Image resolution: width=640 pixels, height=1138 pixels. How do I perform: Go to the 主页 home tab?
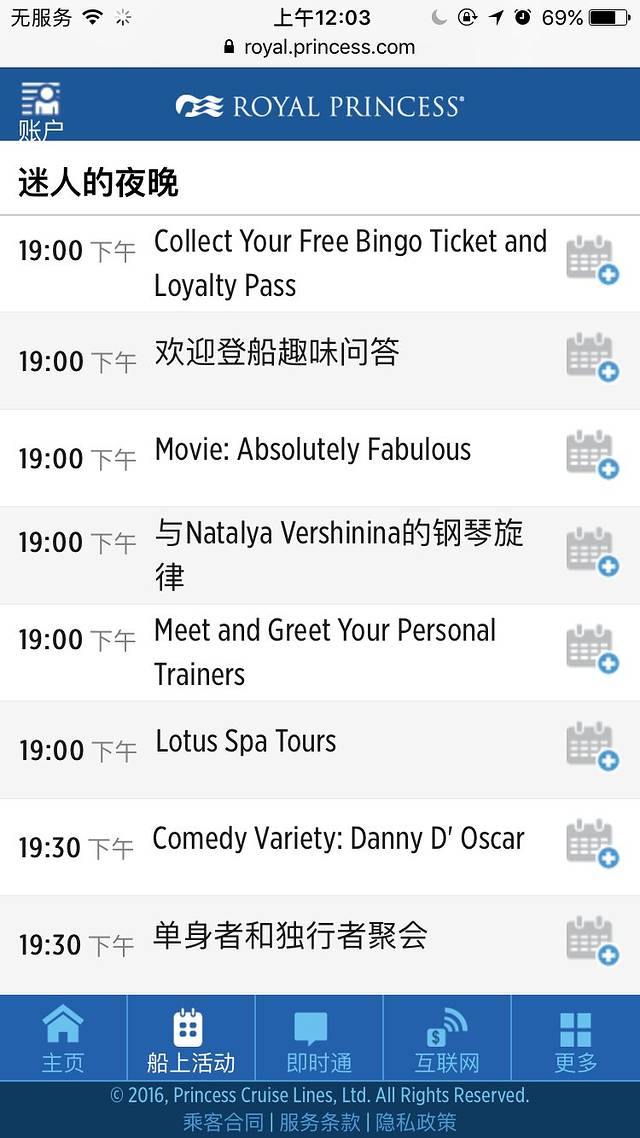click(x=63, y=1039)
